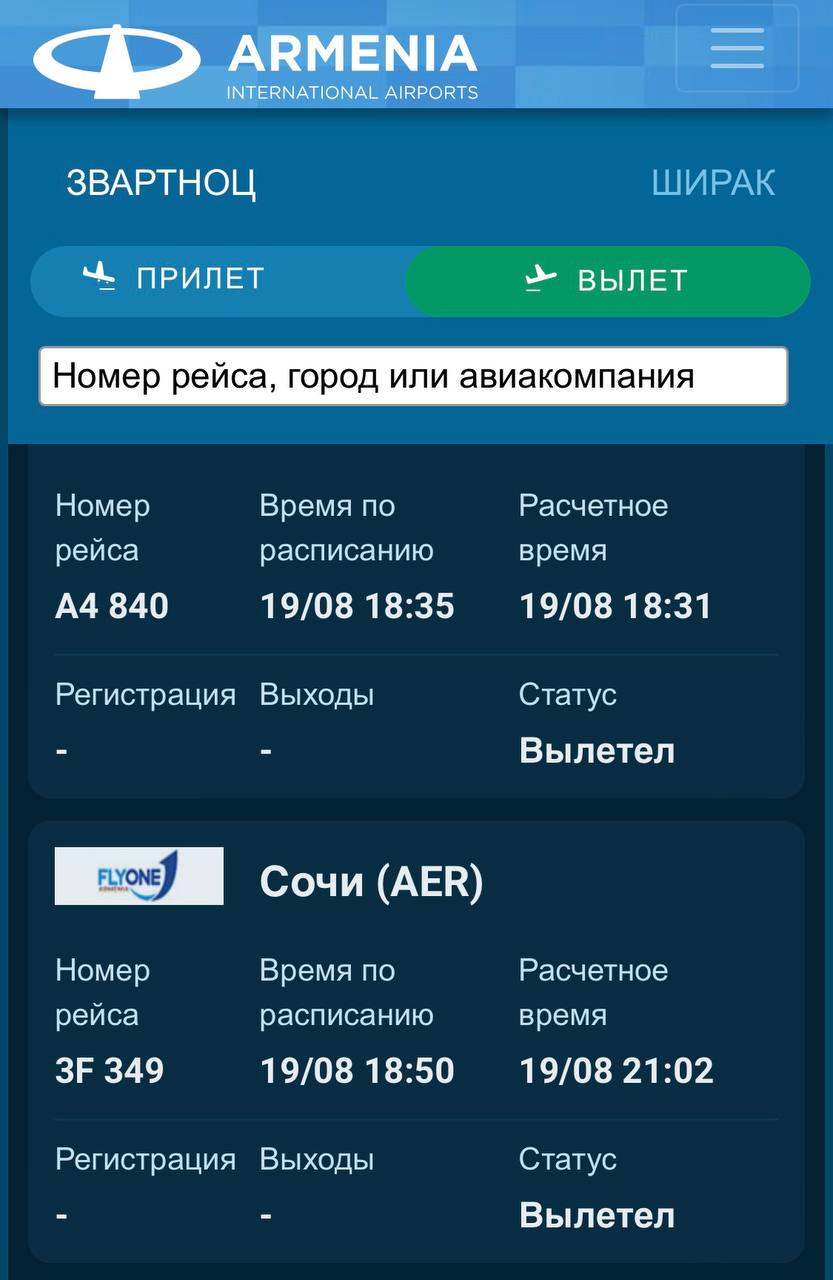Open the Сочи (AER) flight 3F 349 card

[415, 1040]
